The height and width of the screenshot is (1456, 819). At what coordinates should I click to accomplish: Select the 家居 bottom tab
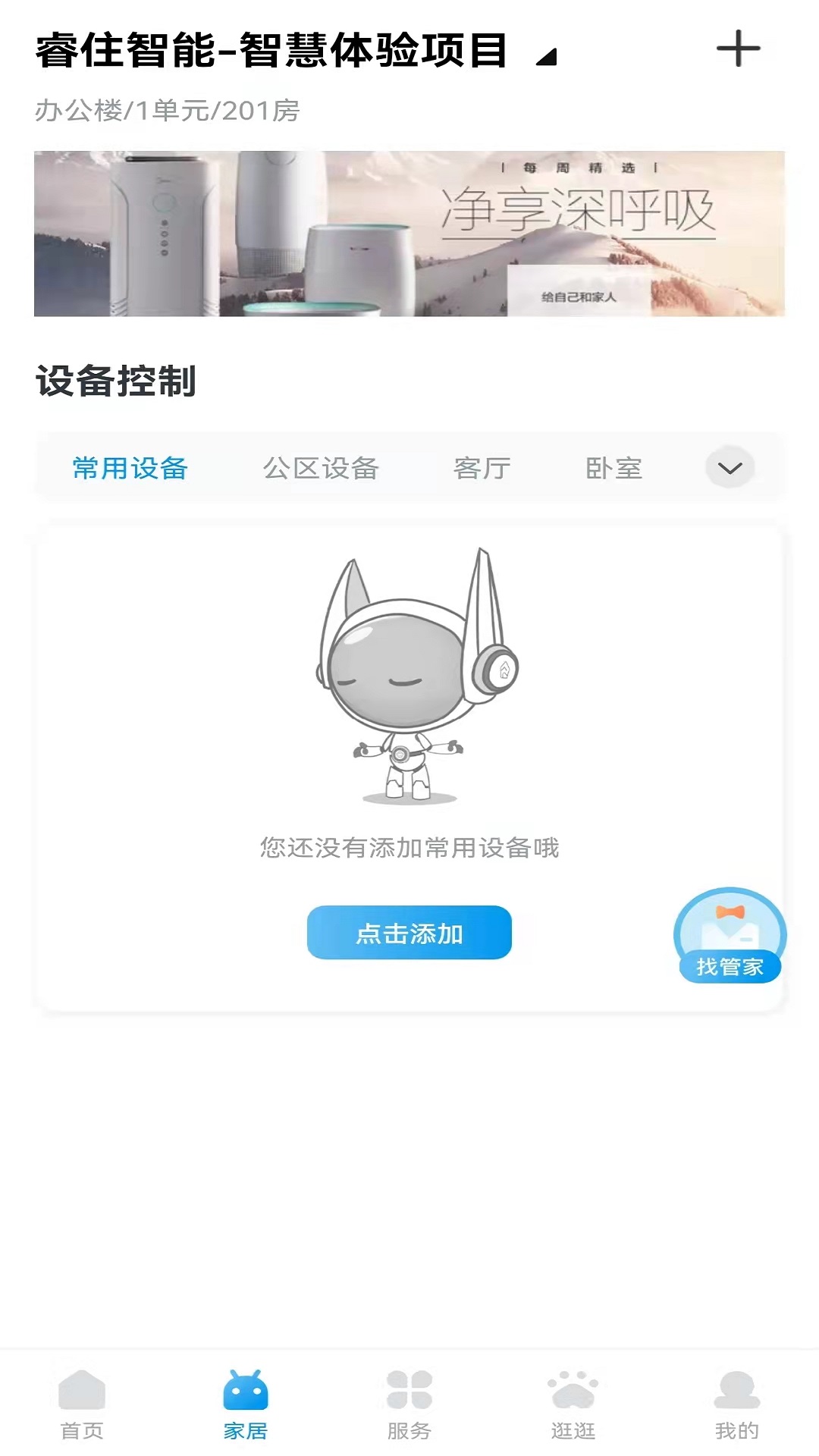tap(246, 1404)
